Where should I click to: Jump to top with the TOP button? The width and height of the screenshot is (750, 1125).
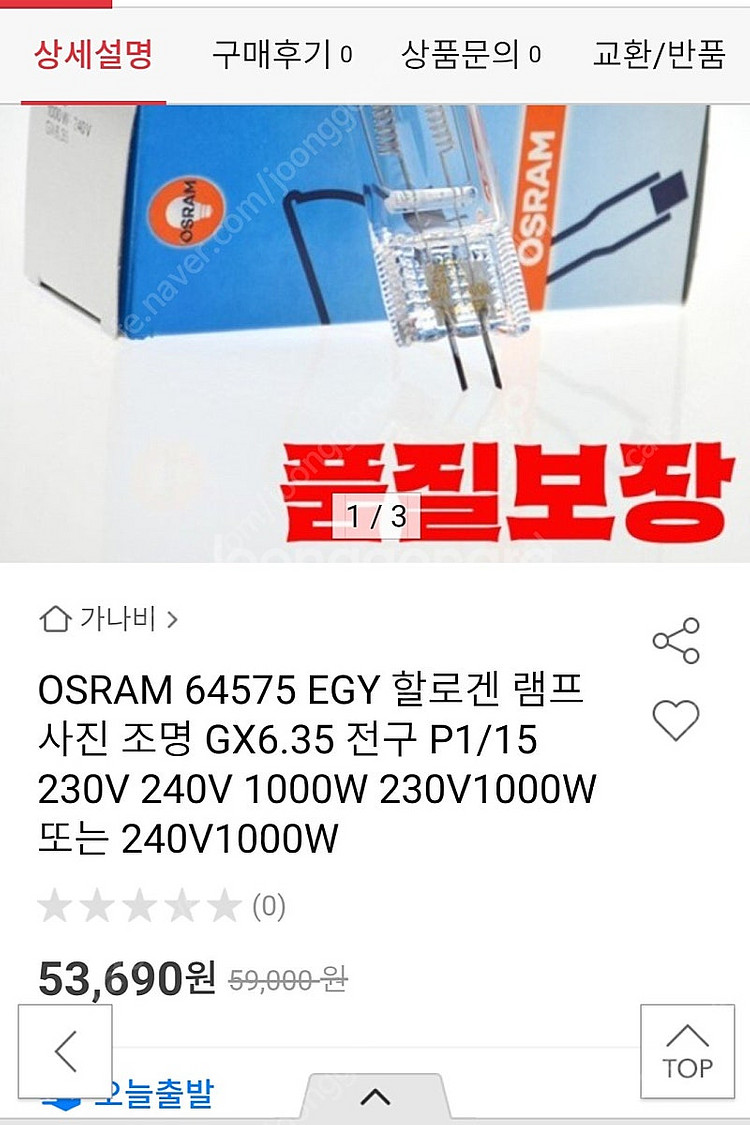(687, 1051)
